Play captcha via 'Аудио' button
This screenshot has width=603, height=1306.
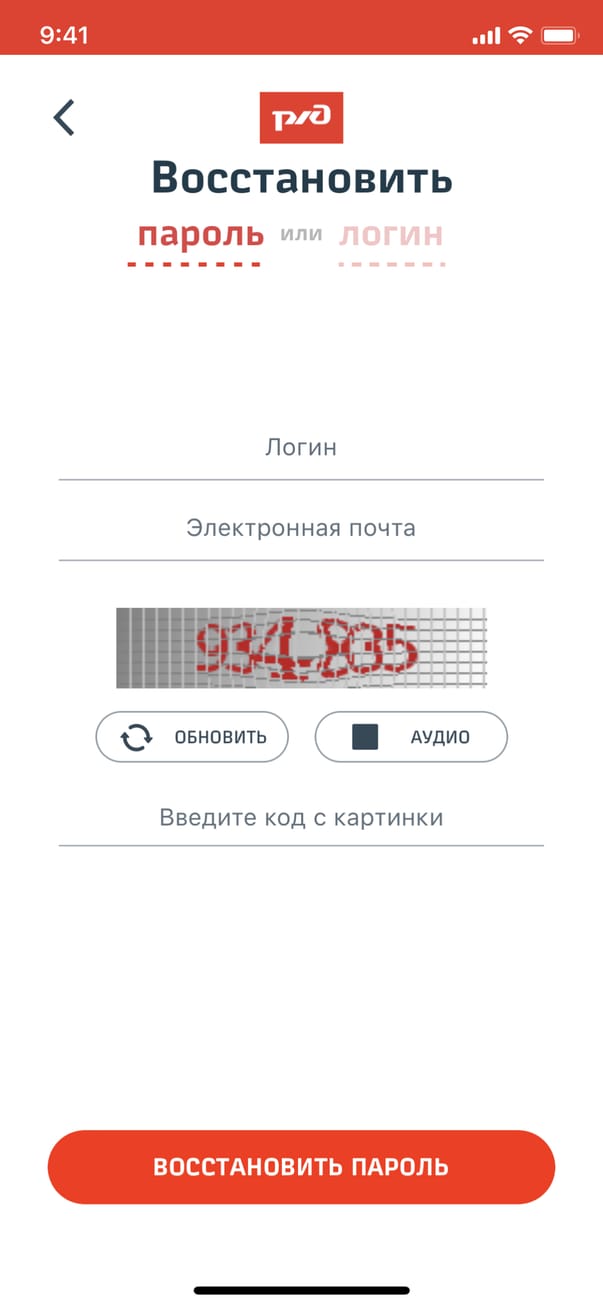[411, 737]
